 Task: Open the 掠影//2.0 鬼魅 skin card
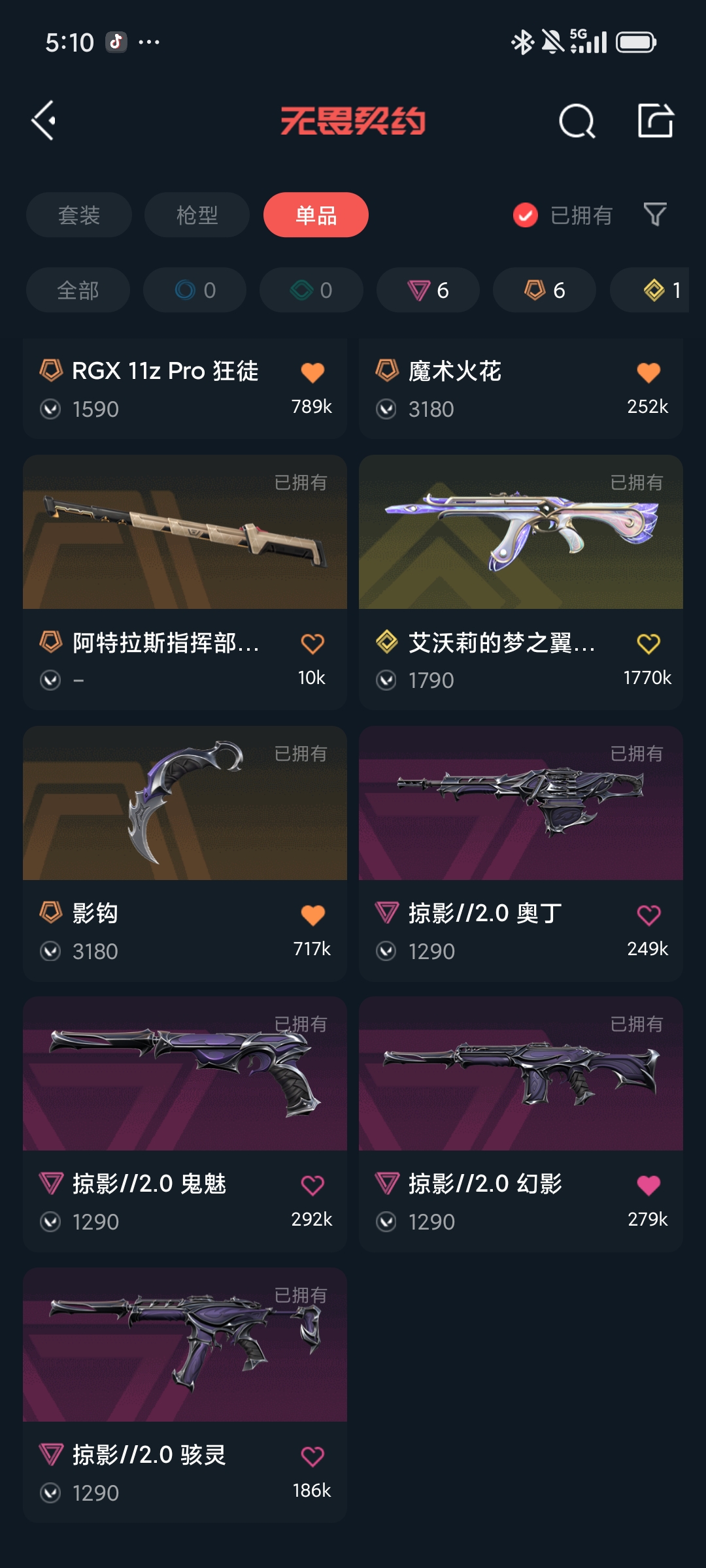pyautogui.click(x=185, y=1124)
